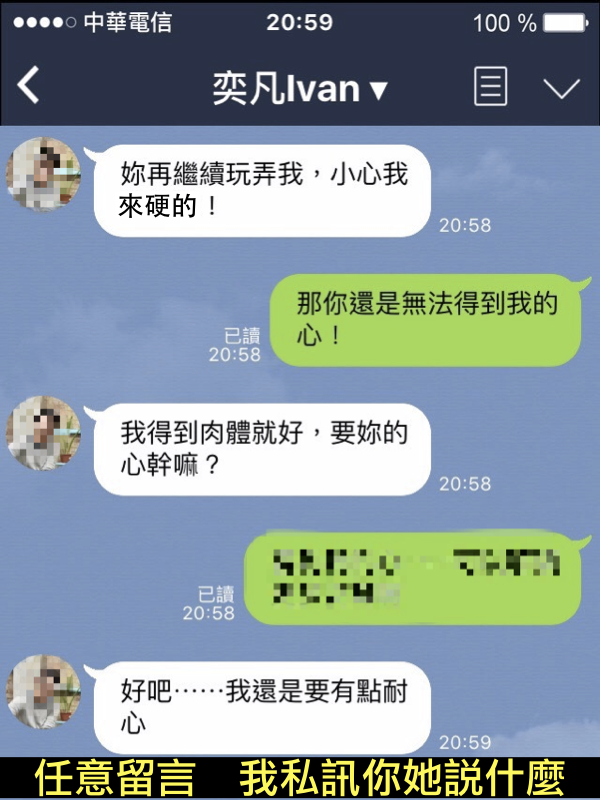Tap the 奕凡Ivan name dropdown
This screenshot has width=600, height=800.
pyautogui.click(x=299, y=89)
